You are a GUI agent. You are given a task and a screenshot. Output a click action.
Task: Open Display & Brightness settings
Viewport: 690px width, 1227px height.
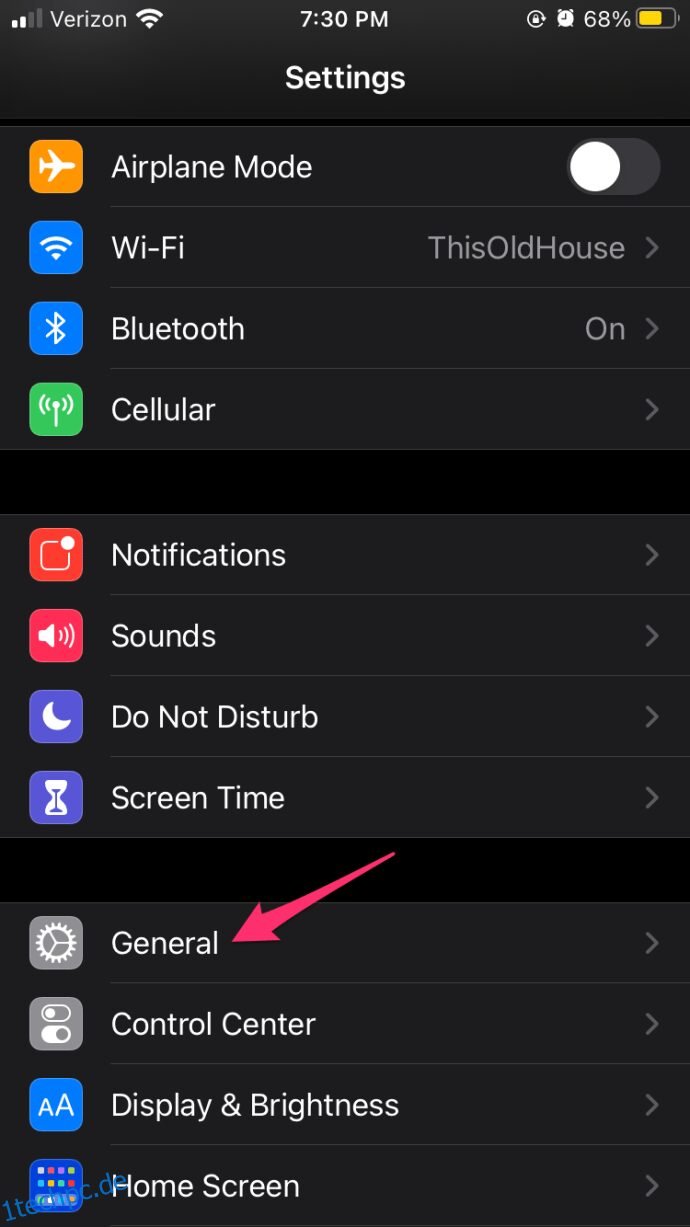[x=345, y=1105]
